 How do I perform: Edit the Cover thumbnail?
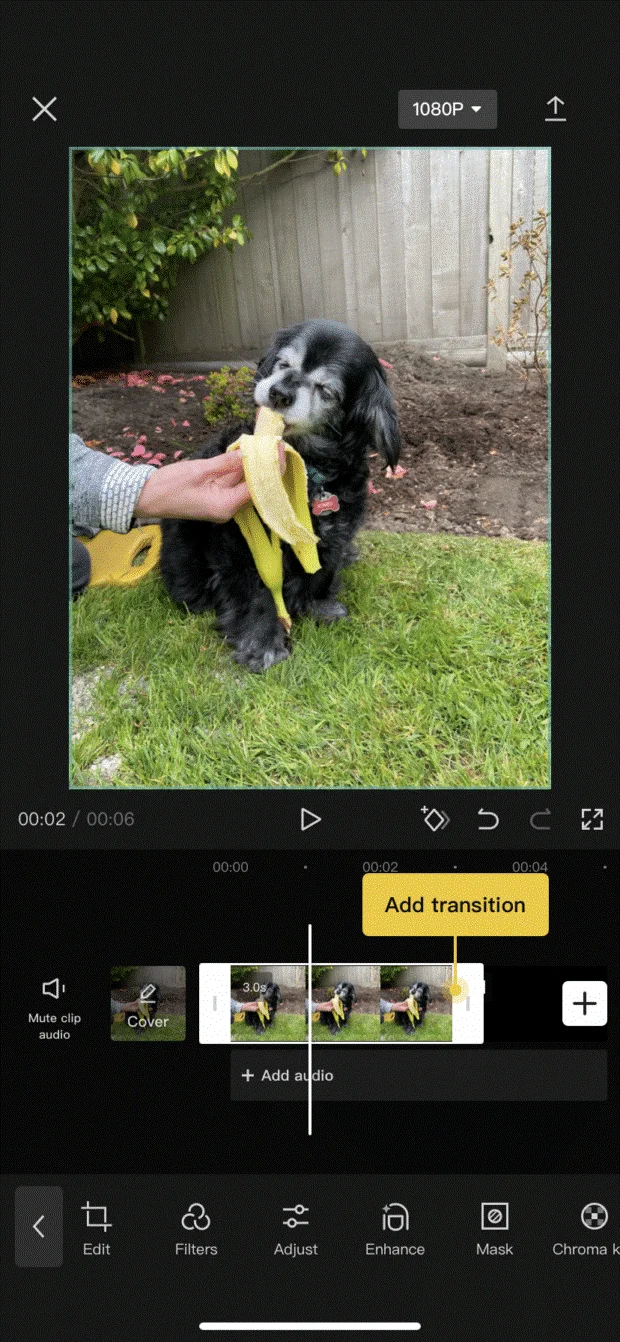coord(148,1003)
